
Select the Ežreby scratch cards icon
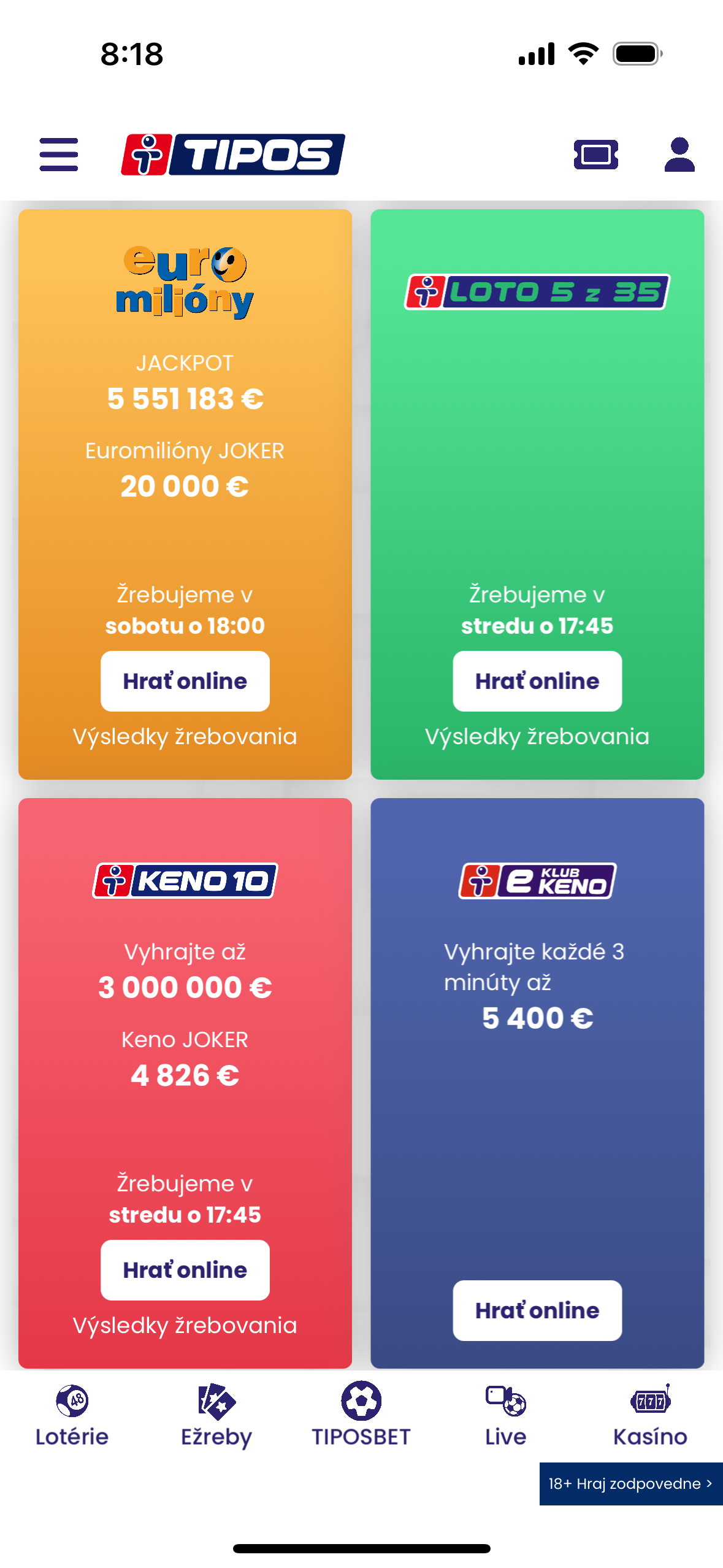point(216,1417)
